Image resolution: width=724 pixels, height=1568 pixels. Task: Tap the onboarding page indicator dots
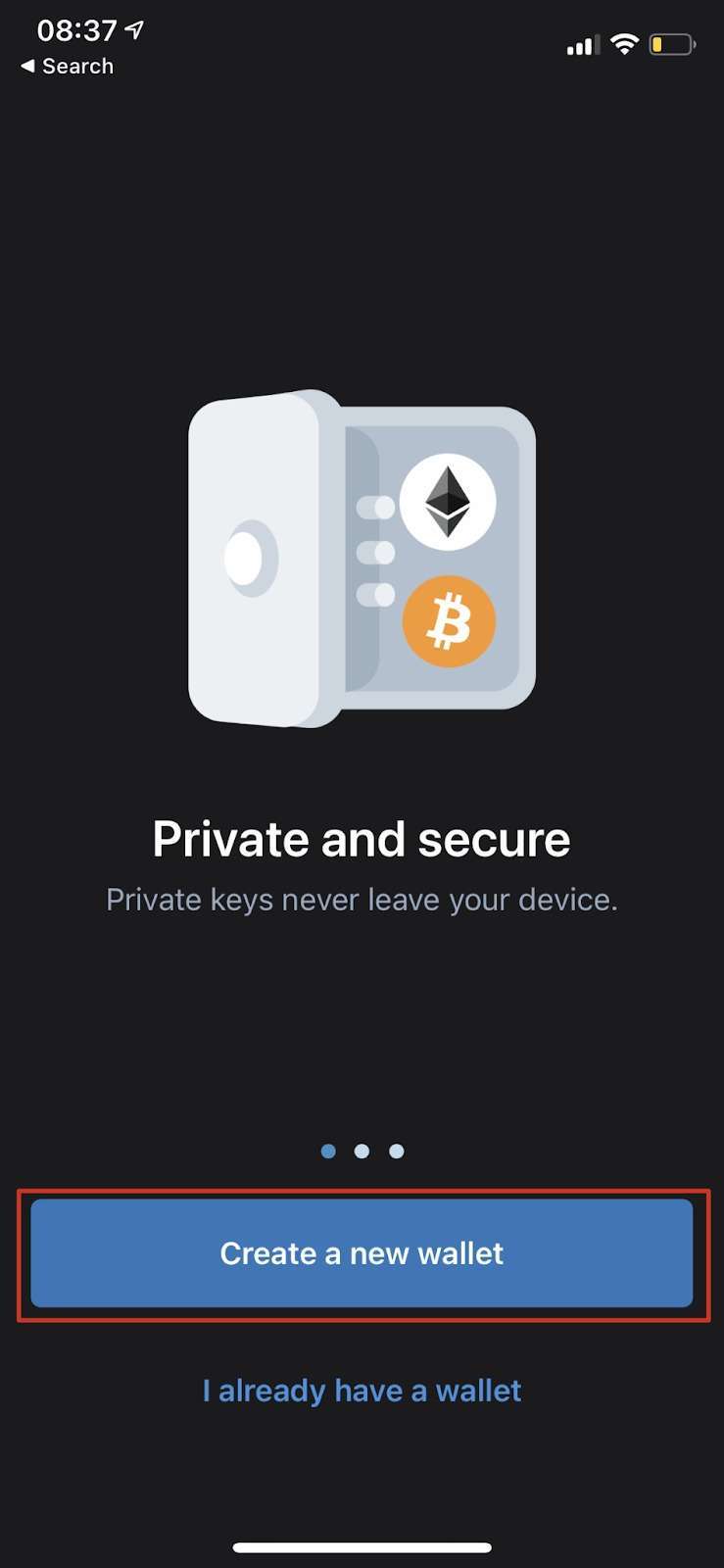tap(362, 1151)
